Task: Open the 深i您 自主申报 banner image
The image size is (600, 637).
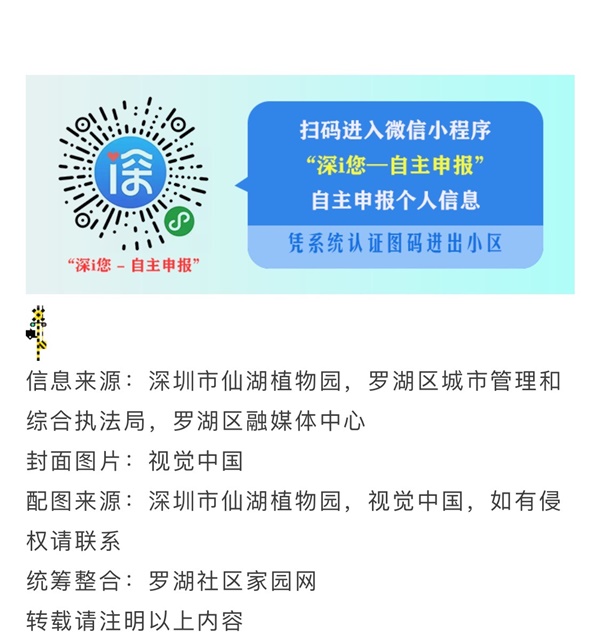Action: (300, 184)
